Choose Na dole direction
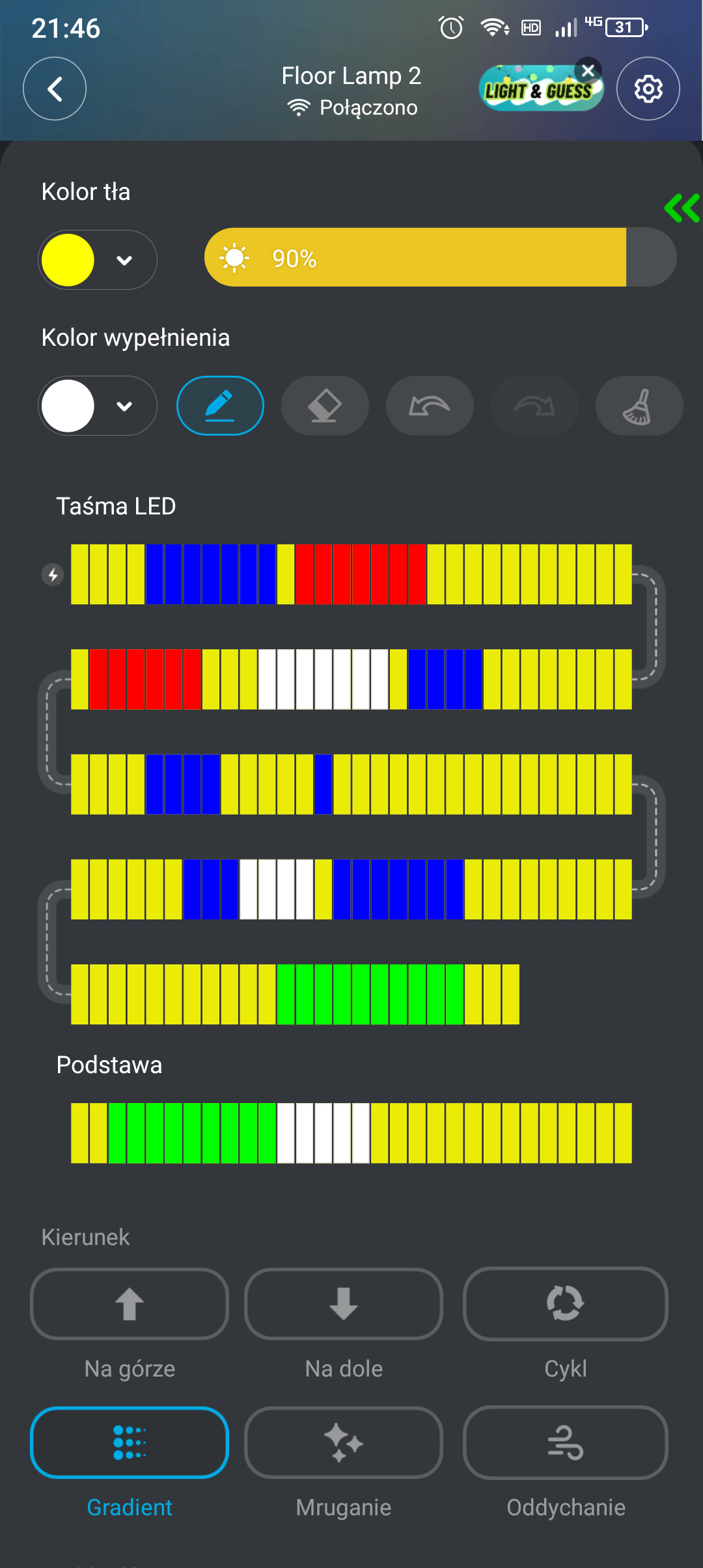703x1568 pixels. [344, 1304]
